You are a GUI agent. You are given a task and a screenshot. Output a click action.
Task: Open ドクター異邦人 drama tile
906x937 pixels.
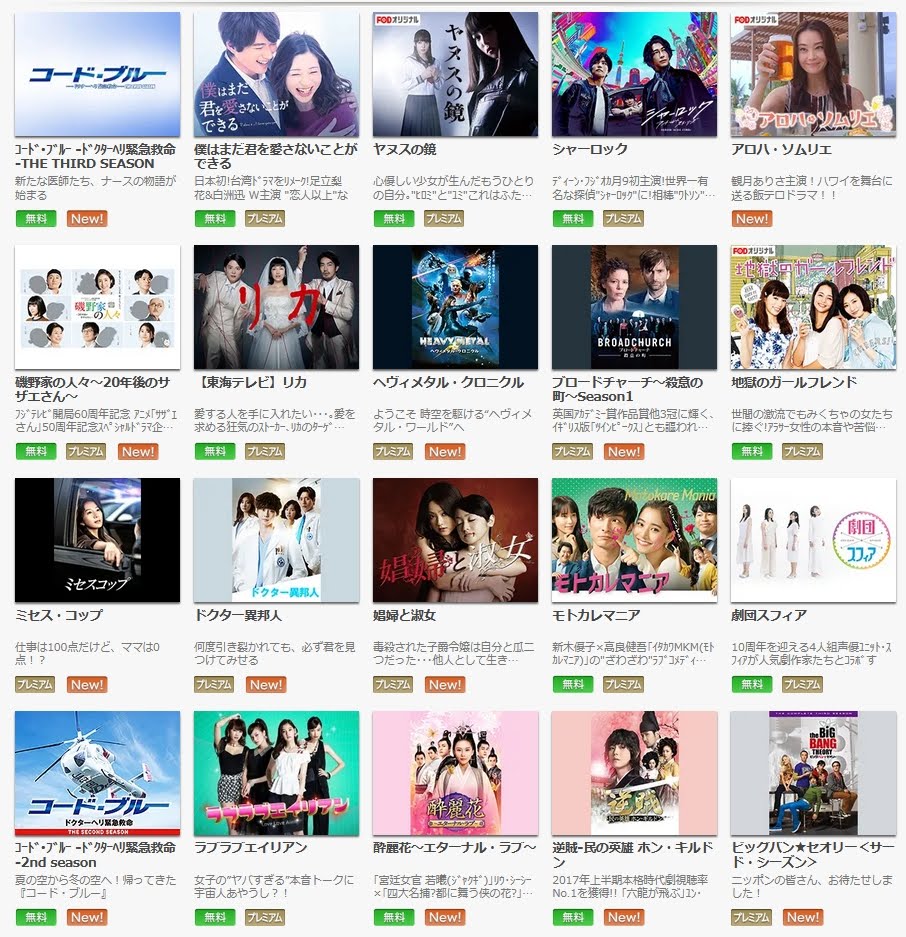[x=276, y=540]
